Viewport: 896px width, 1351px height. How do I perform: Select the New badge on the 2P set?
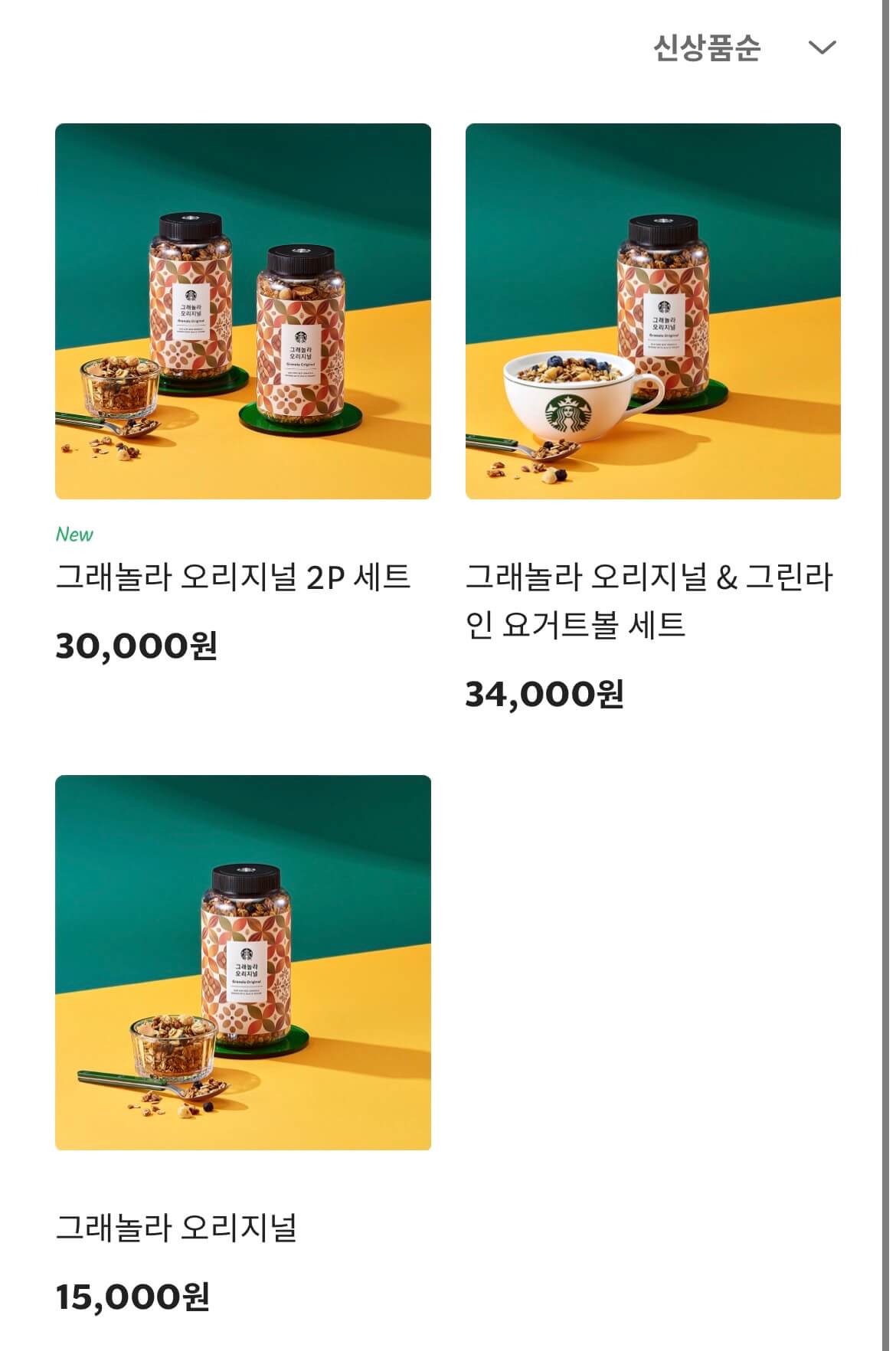[x=74, y=536]
